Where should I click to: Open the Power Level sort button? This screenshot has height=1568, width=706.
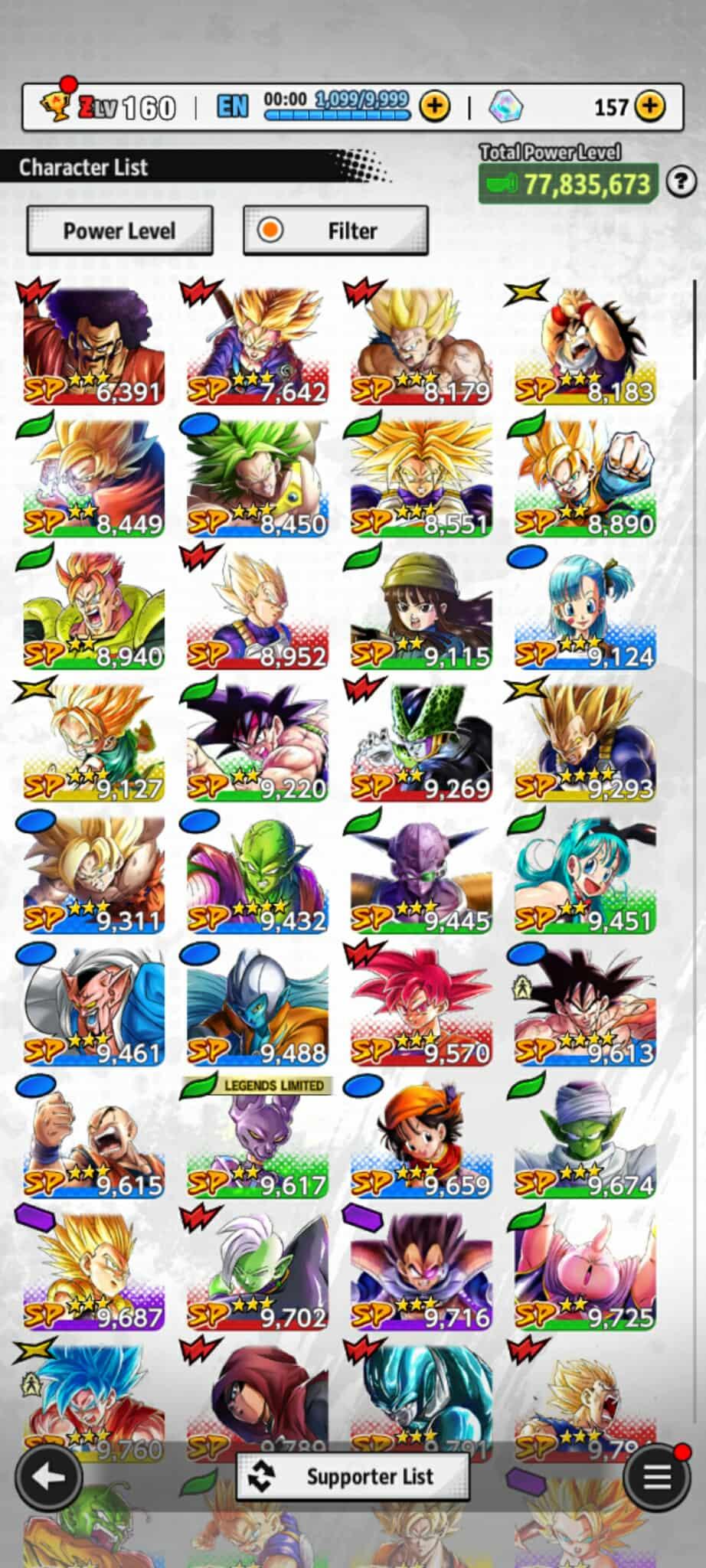[119, 230]
